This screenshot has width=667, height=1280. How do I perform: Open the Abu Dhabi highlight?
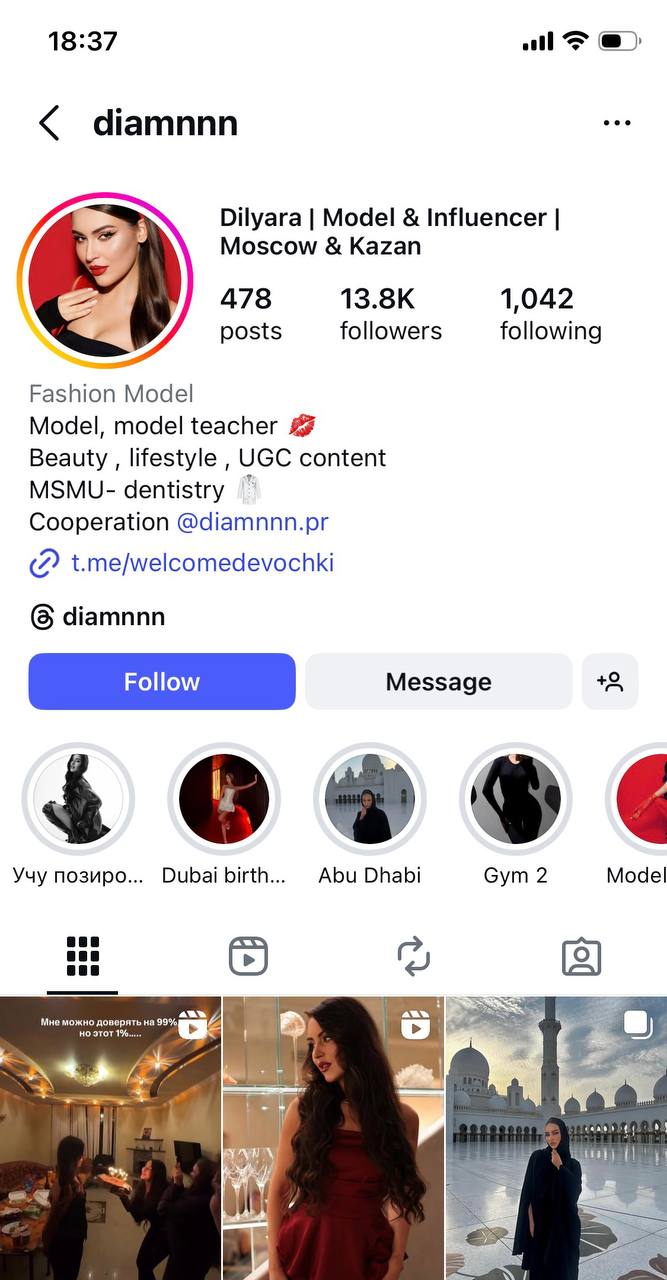coord(370,799)
